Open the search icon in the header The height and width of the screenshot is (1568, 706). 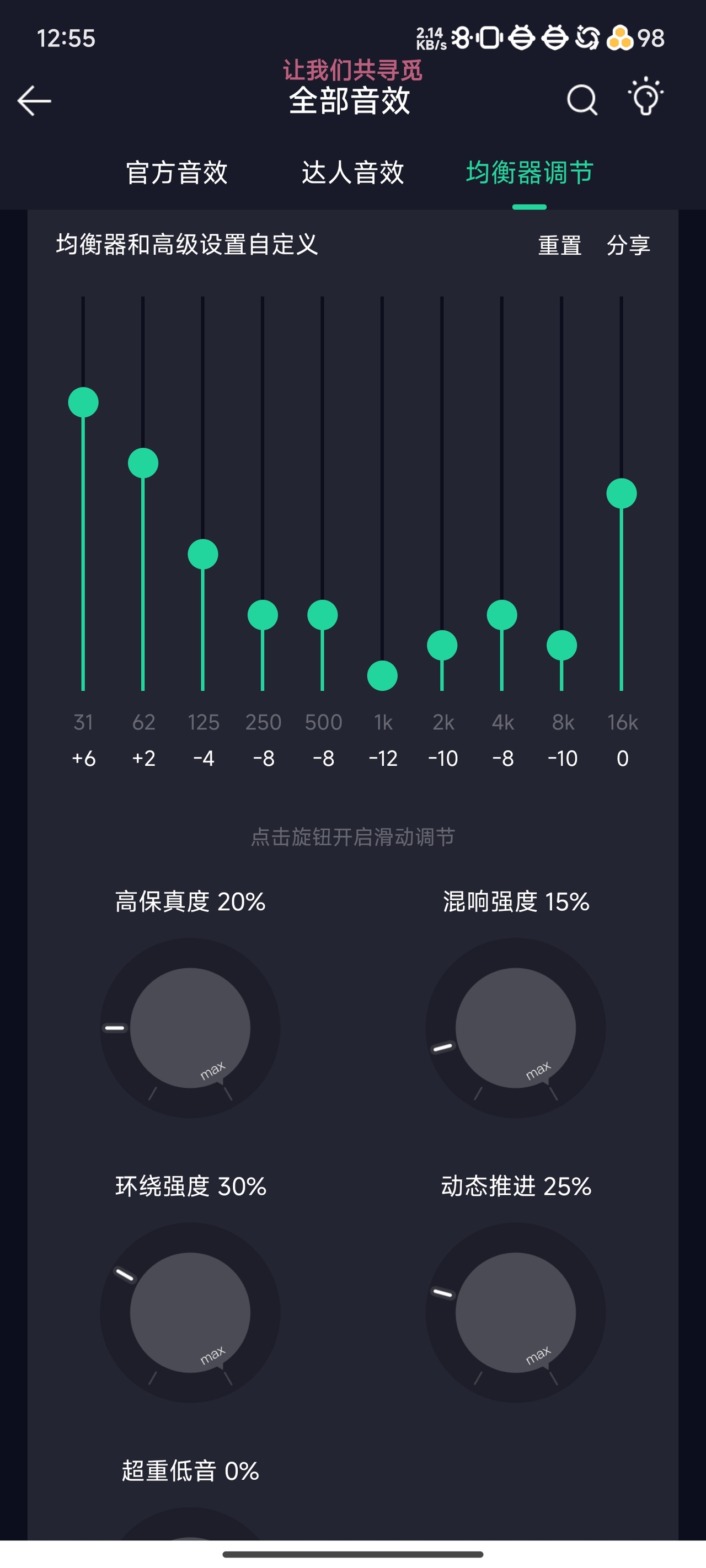click(x=582, y=99)
